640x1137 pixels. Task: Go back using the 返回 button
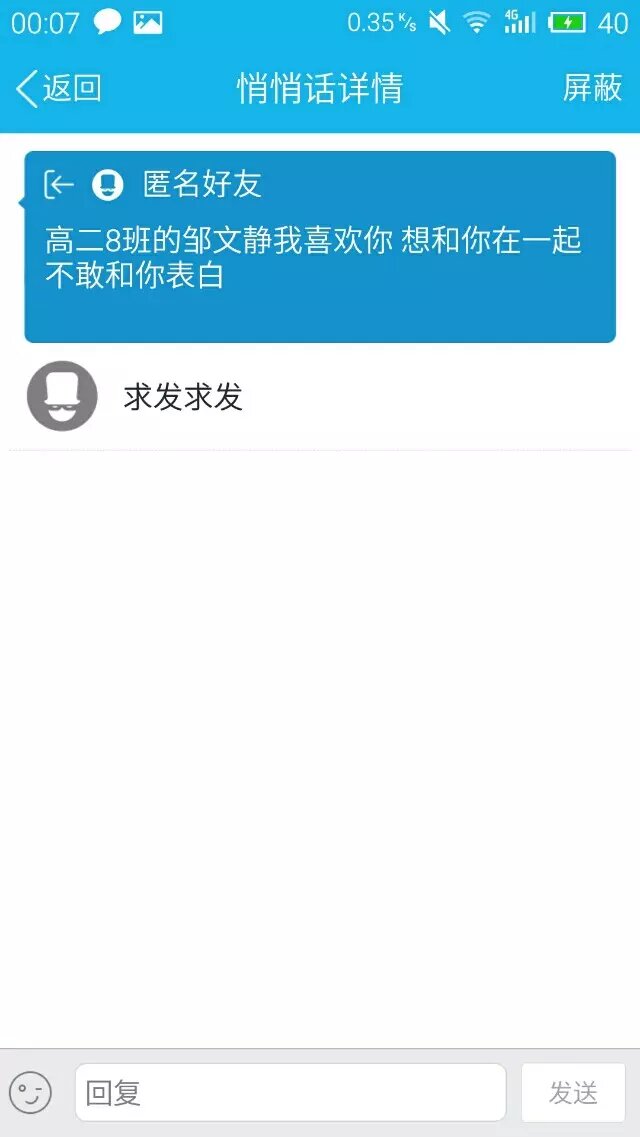[60, 88]
